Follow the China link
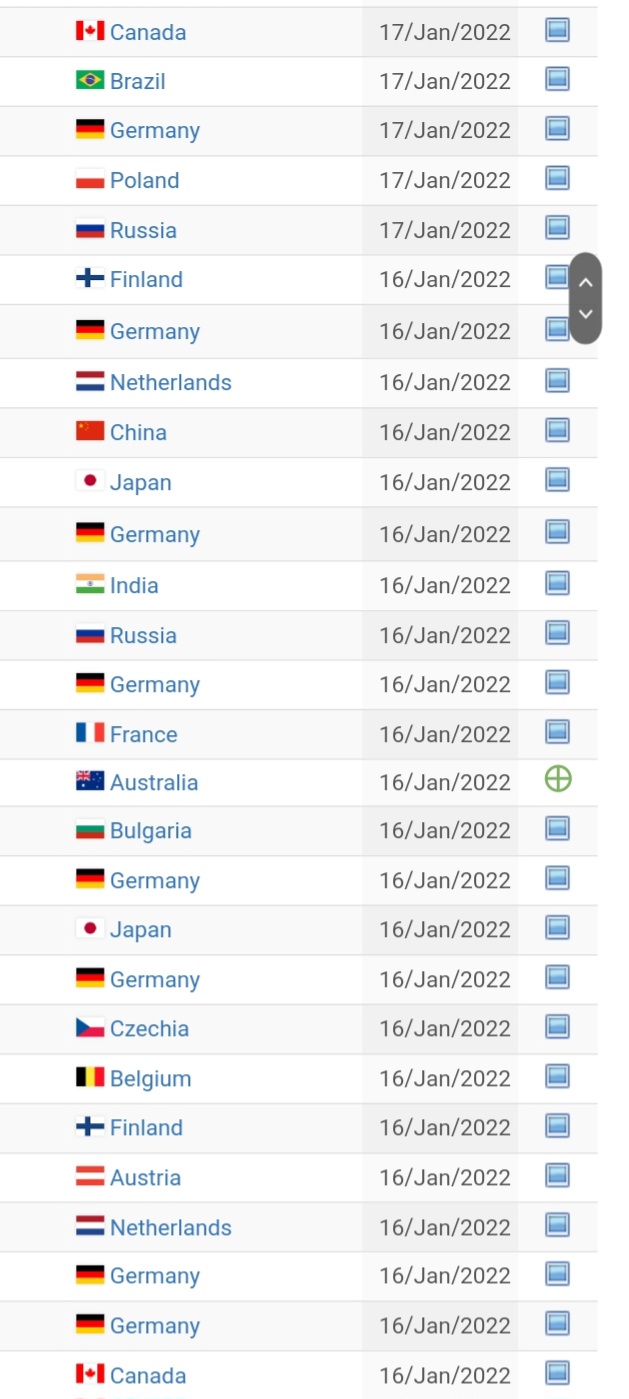The image size is (629, 1399). (138, 432)
